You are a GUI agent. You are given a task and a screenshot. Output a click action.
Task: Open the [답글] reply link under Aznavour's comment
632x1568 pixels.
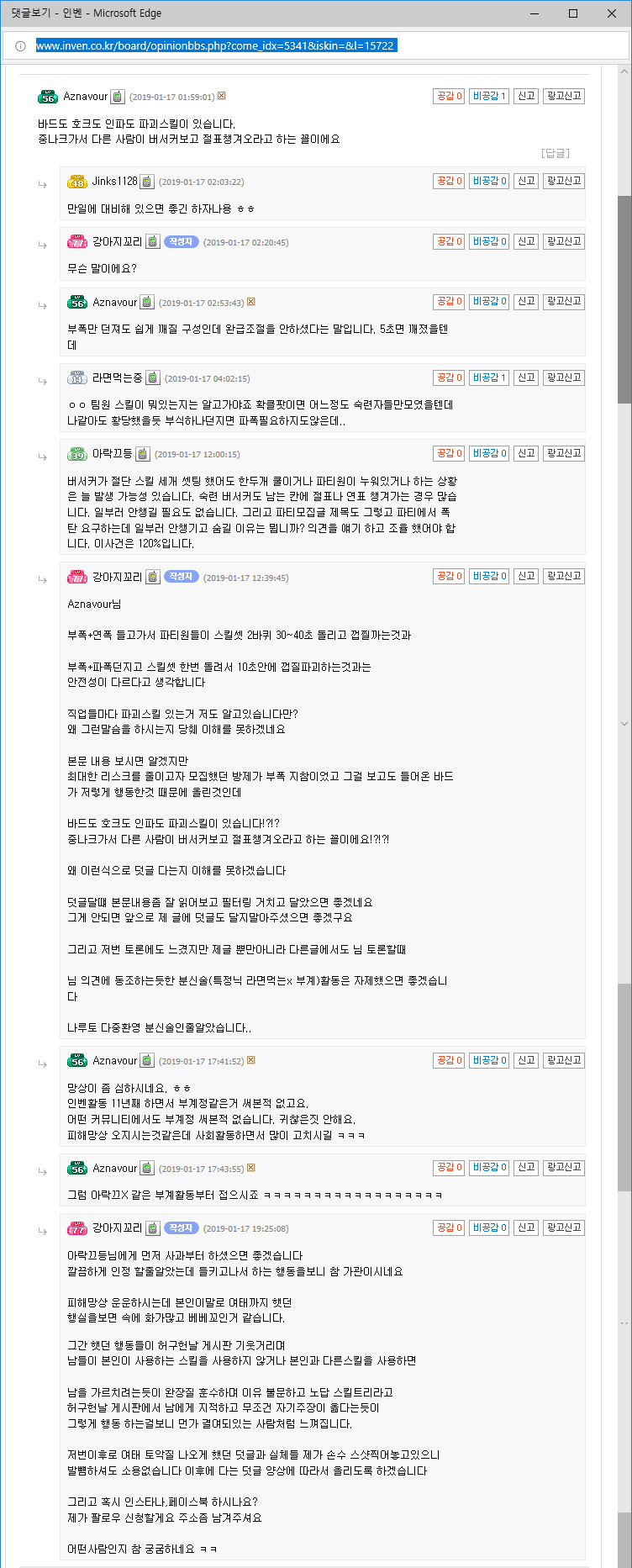point(556,153)
